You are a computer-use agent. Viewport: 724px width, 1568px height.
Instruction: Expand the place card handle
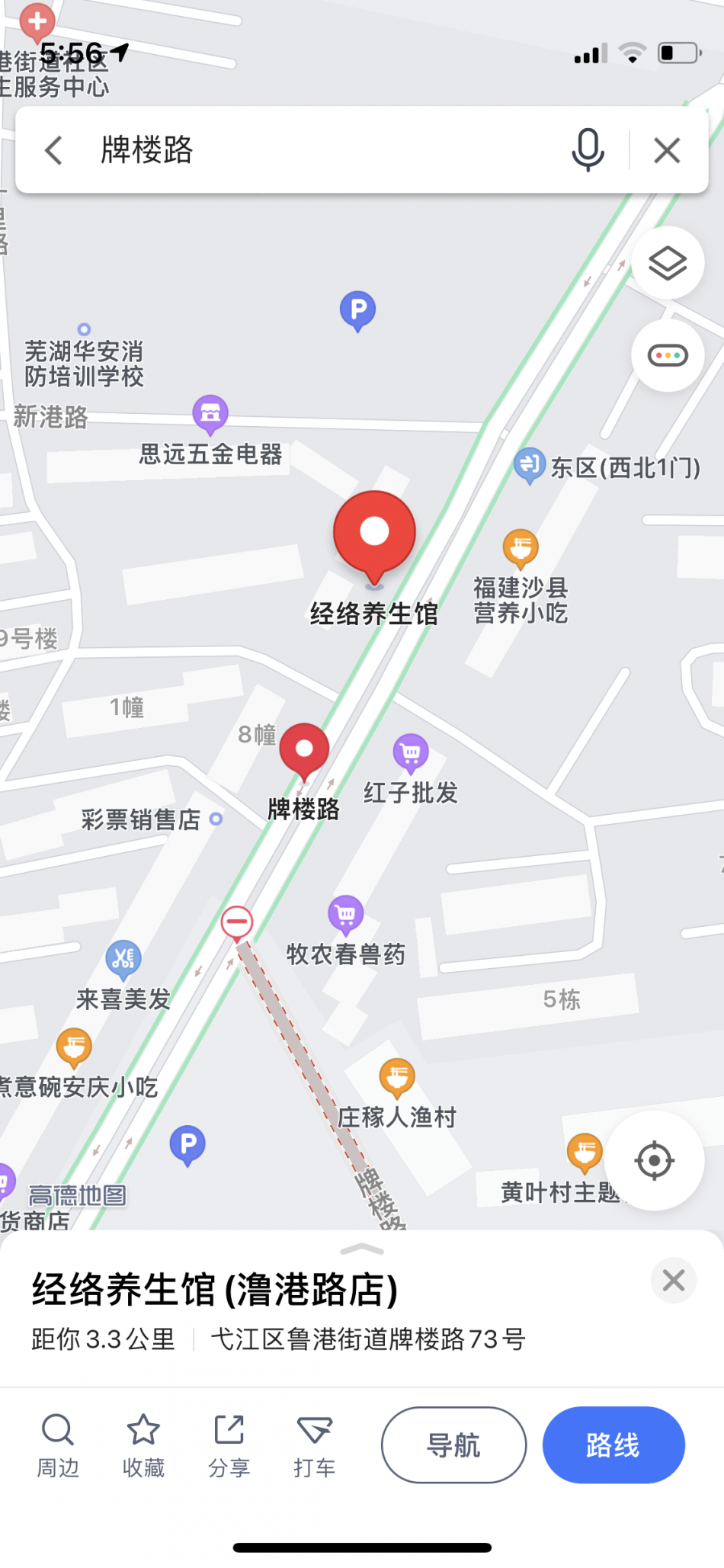point(362,1249)
